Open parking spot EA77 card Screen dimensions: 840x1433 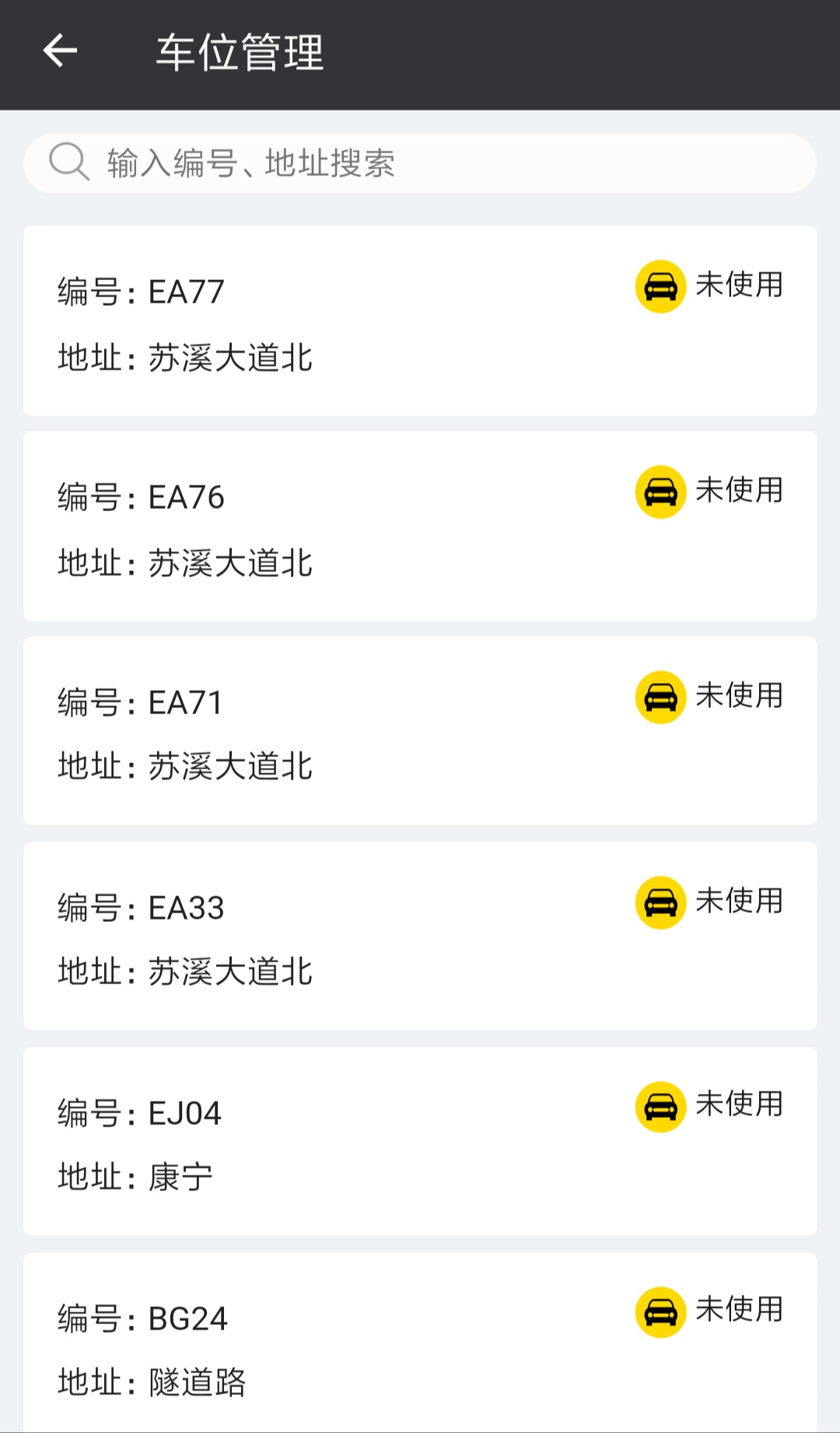point(420,321)
